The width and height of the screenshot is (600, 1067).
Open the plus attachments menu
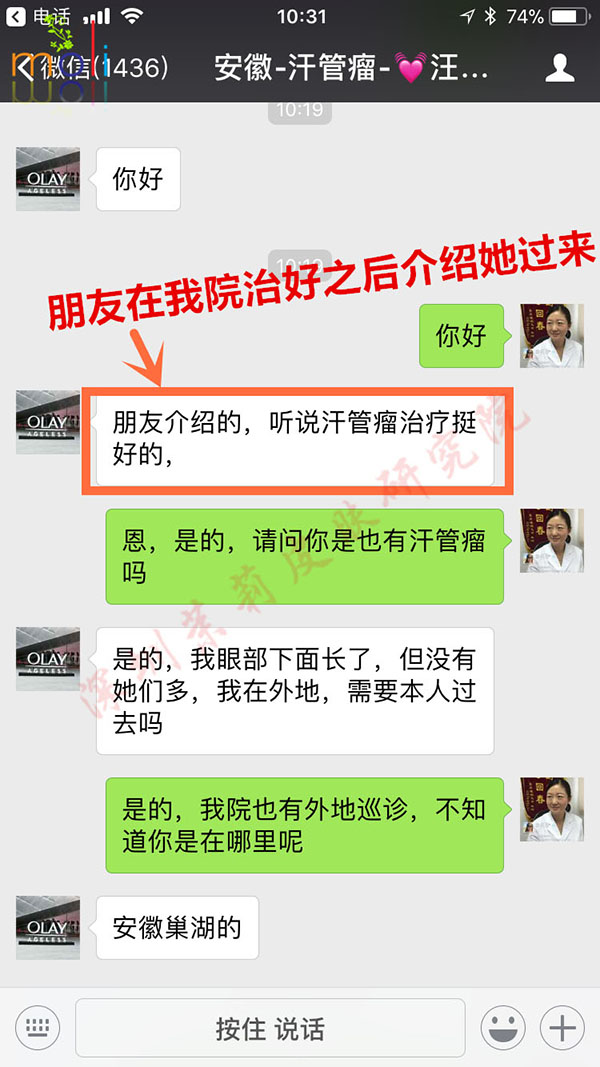[x=562, y=1027]
